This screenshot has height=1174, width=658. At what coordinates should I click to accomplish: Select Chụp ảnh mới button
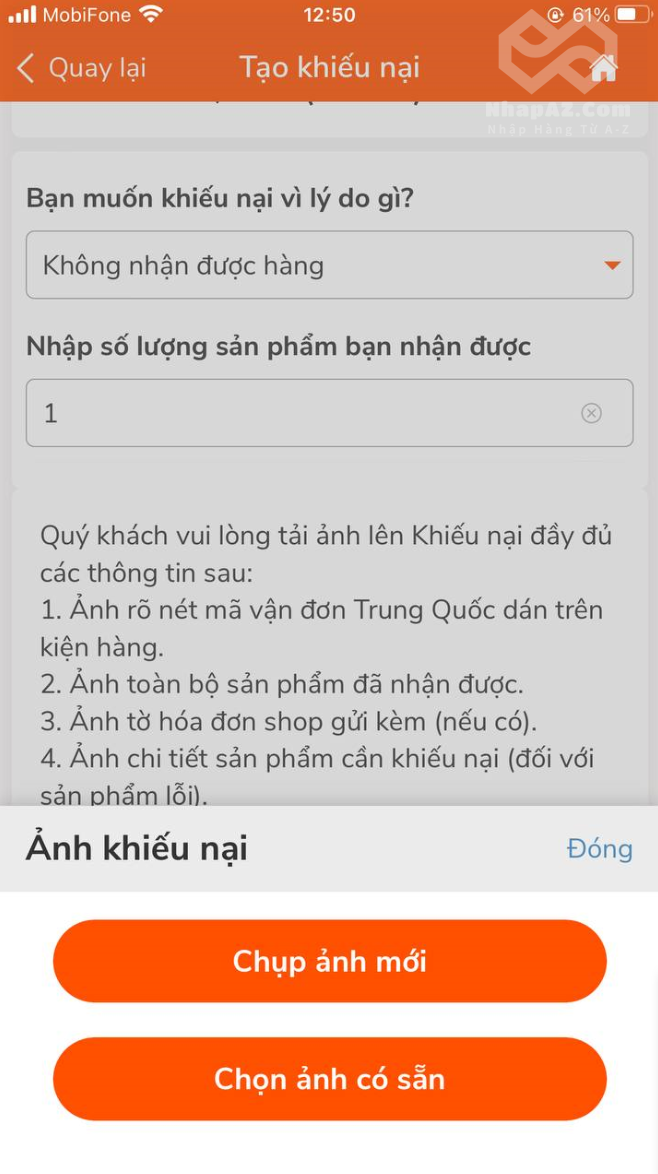[329, 961]
